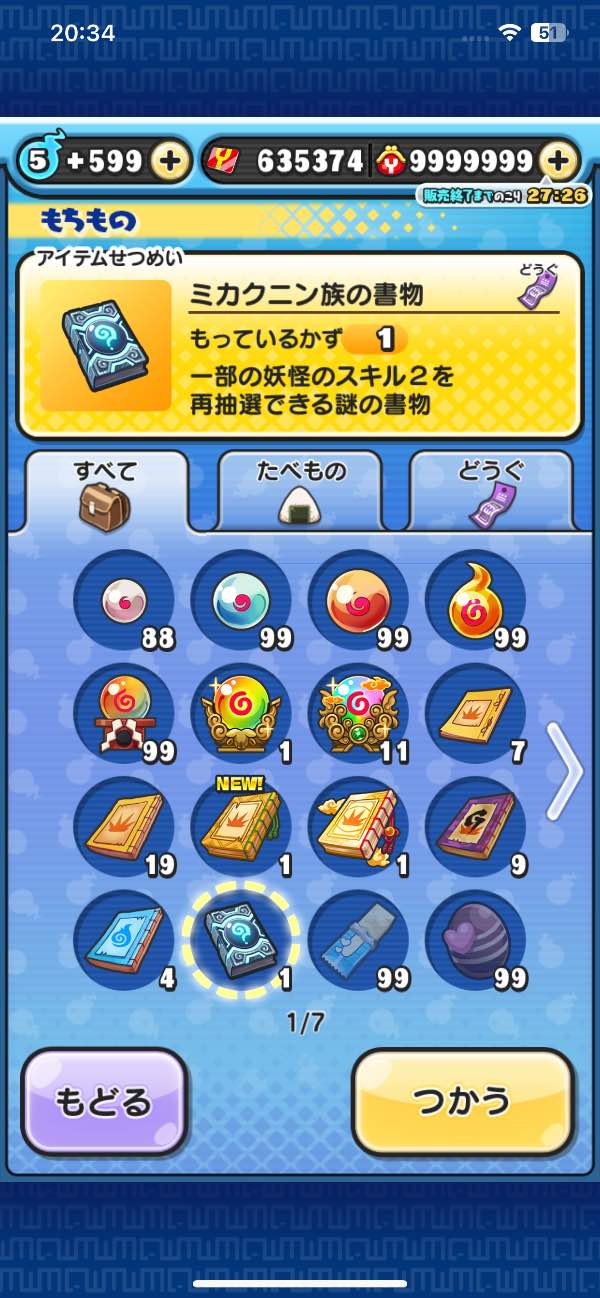Tap the plus button next to +599
The height and width of the screenshot is (1298, 600).
click(x=172, y=160)
